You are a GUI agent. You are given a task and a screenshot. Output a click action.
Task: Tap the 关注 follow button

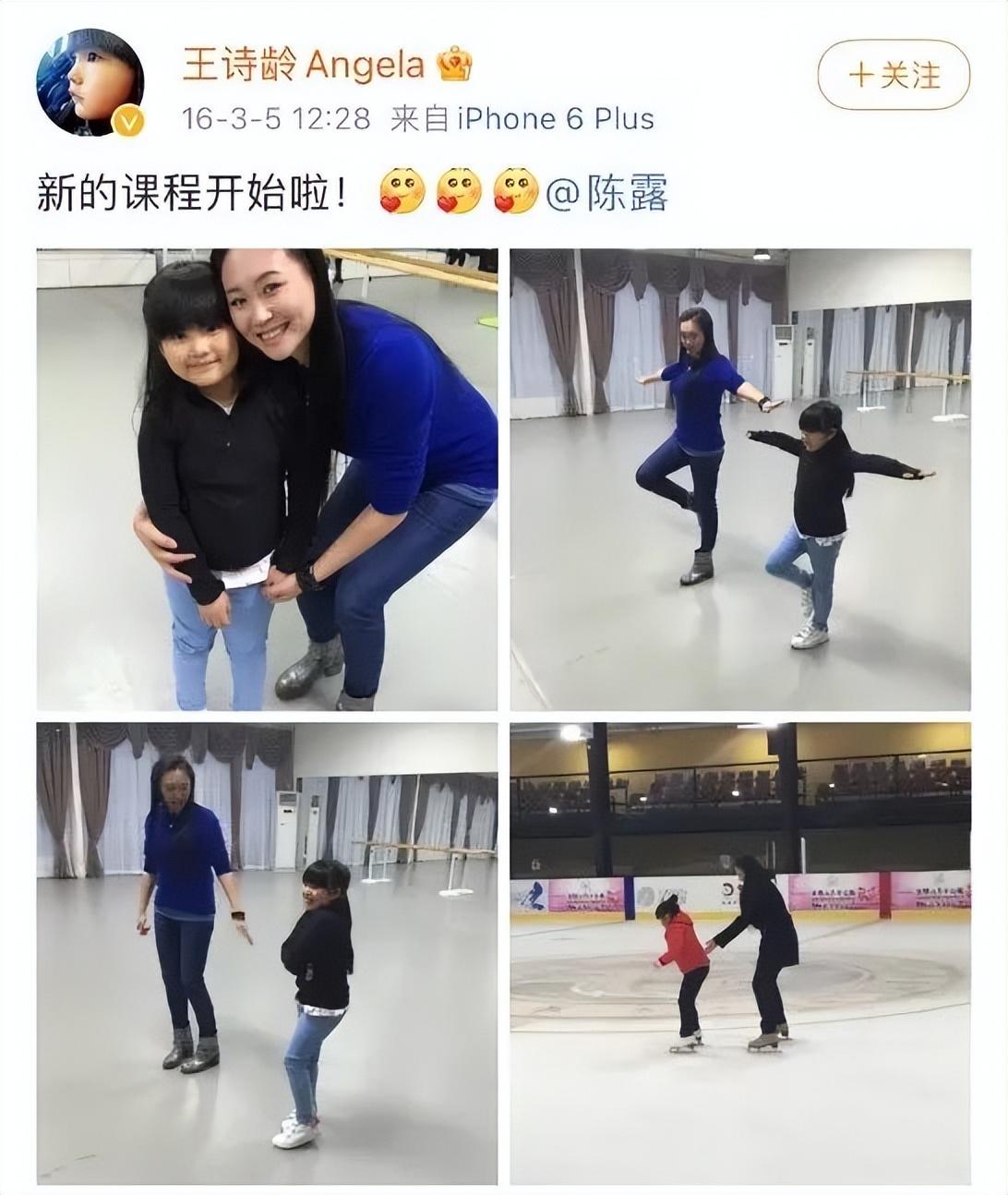(x=893, y=75)
